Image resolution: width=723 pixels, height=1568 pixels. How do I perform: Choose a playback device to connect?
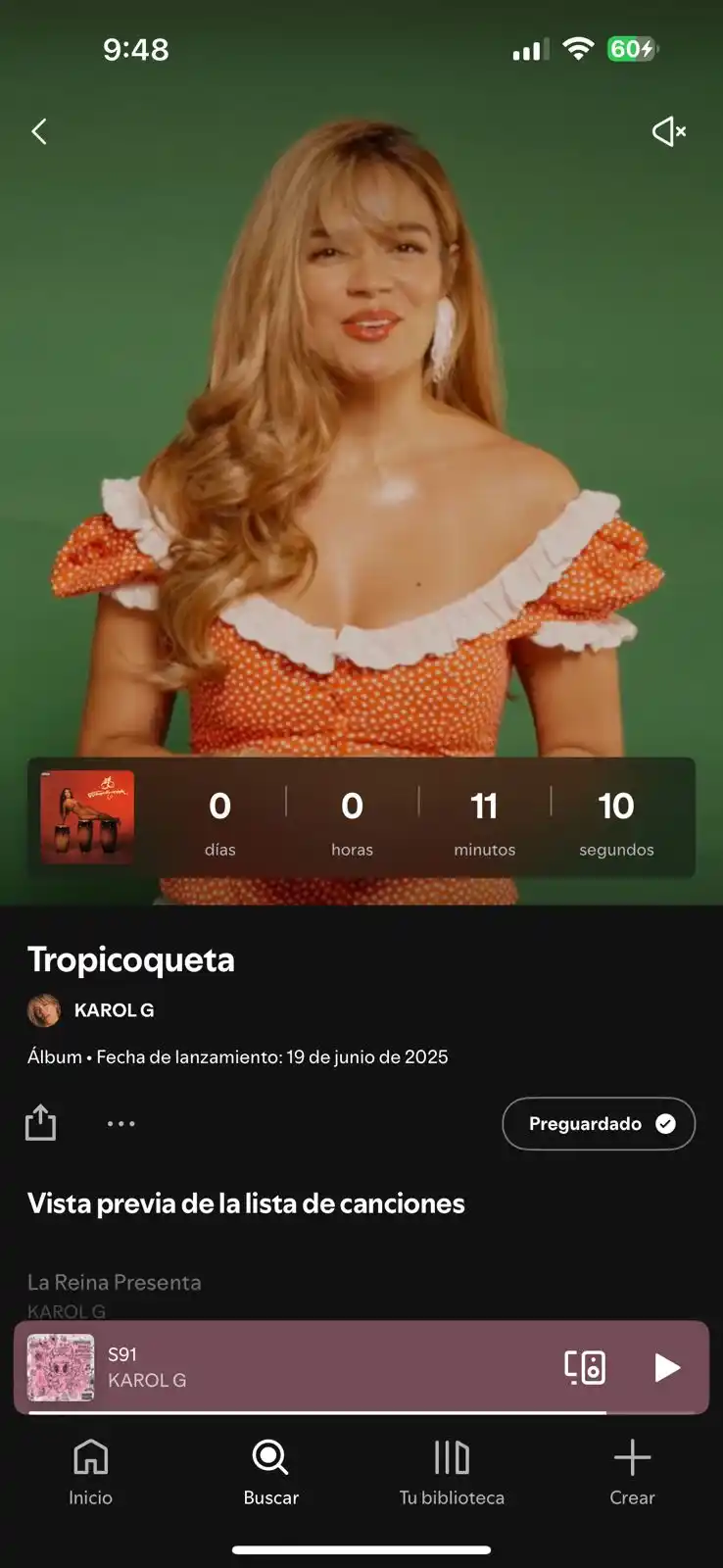(x=585, y=1367)
